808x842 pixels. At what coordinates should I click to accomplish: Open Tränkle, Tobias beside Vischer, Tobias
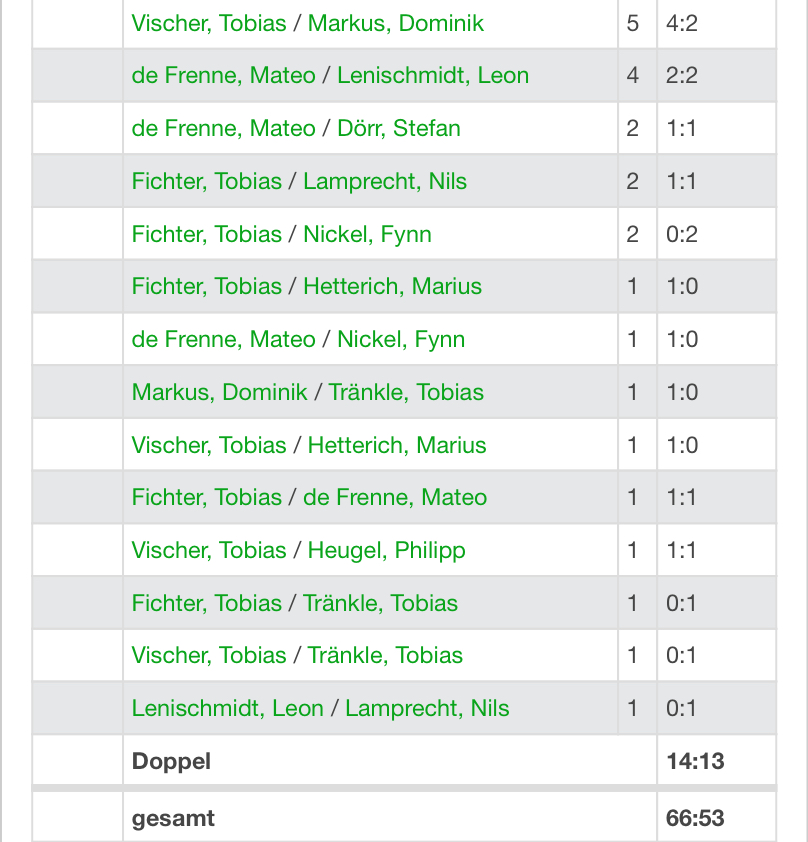[385, 655]
